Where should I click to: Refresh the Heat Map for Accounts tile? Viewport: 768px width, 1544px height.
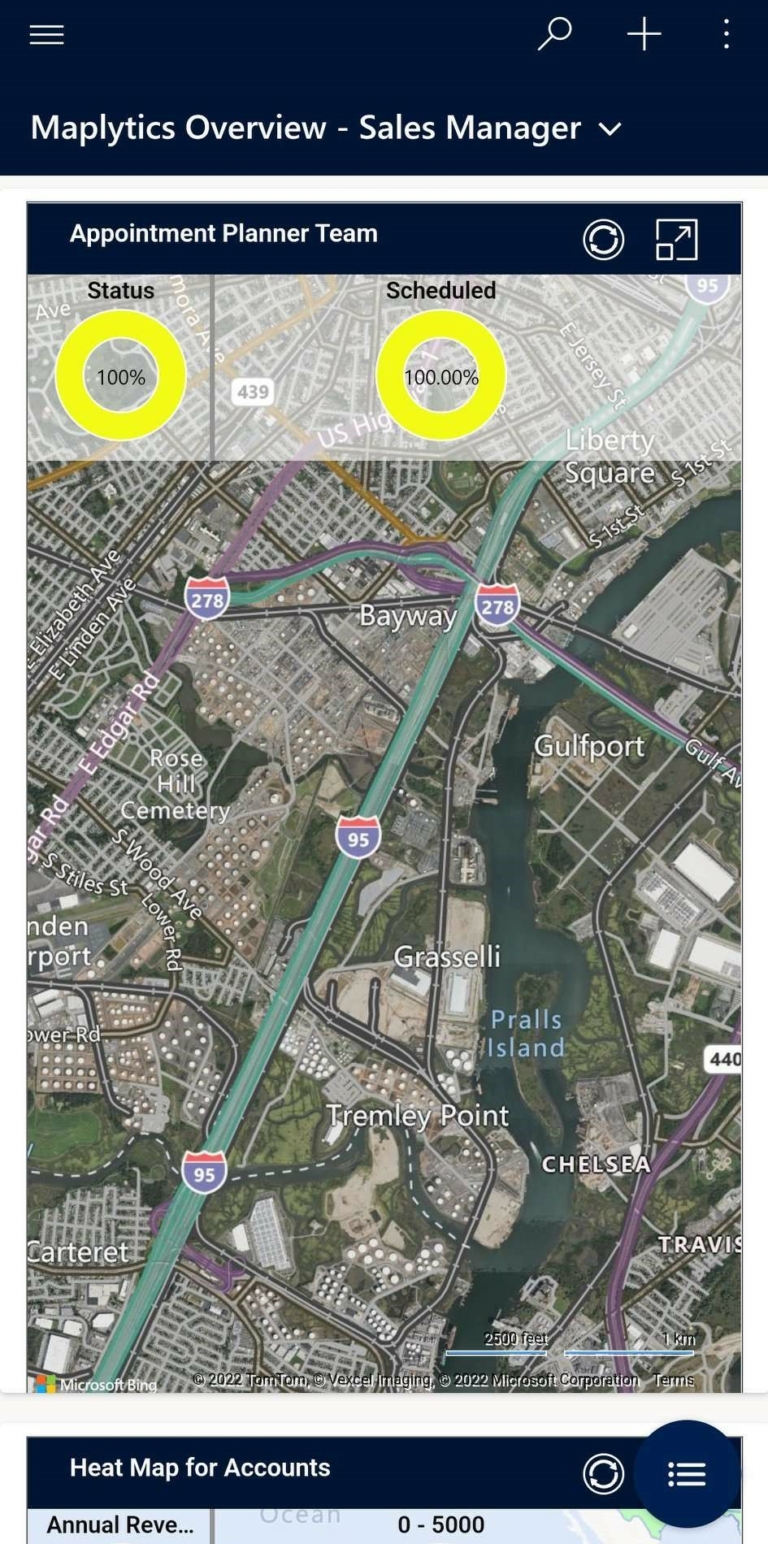click(x=602, y=1473)
